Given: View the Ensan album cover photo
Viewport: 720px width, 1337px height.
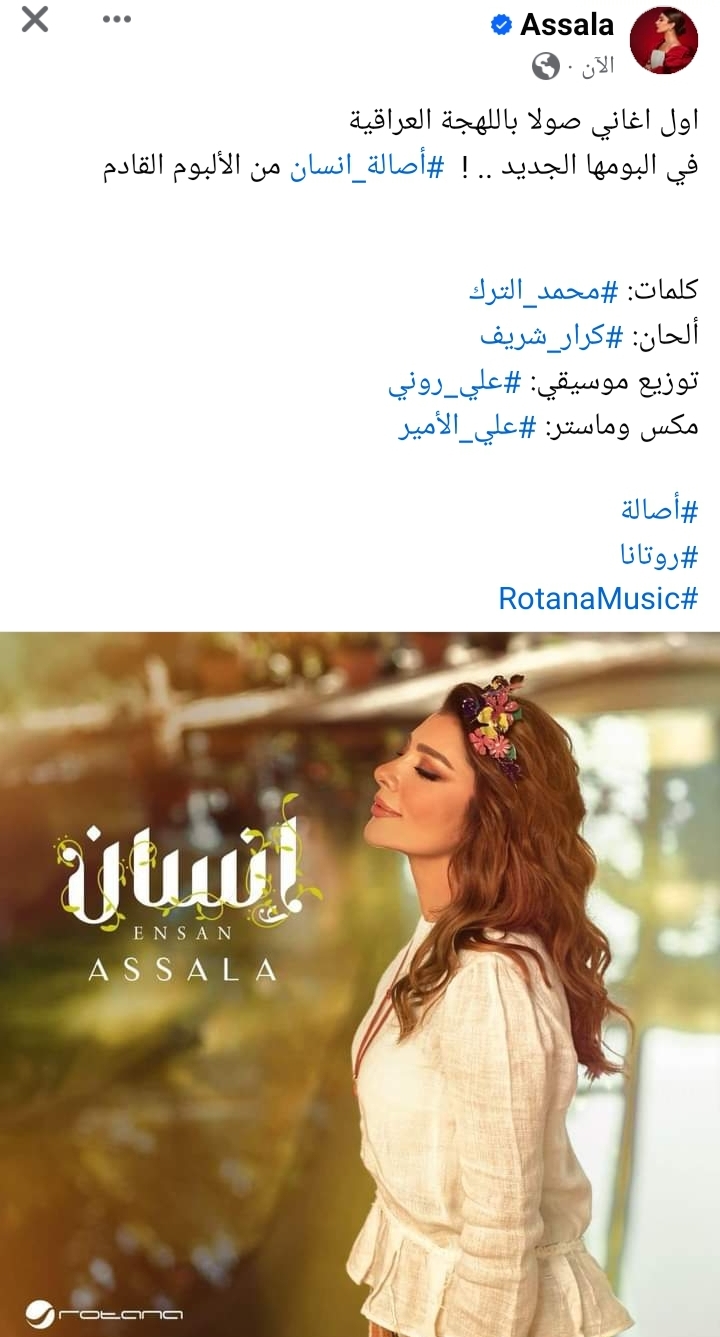Looking at the screenshot, I should tap(360, 984).
